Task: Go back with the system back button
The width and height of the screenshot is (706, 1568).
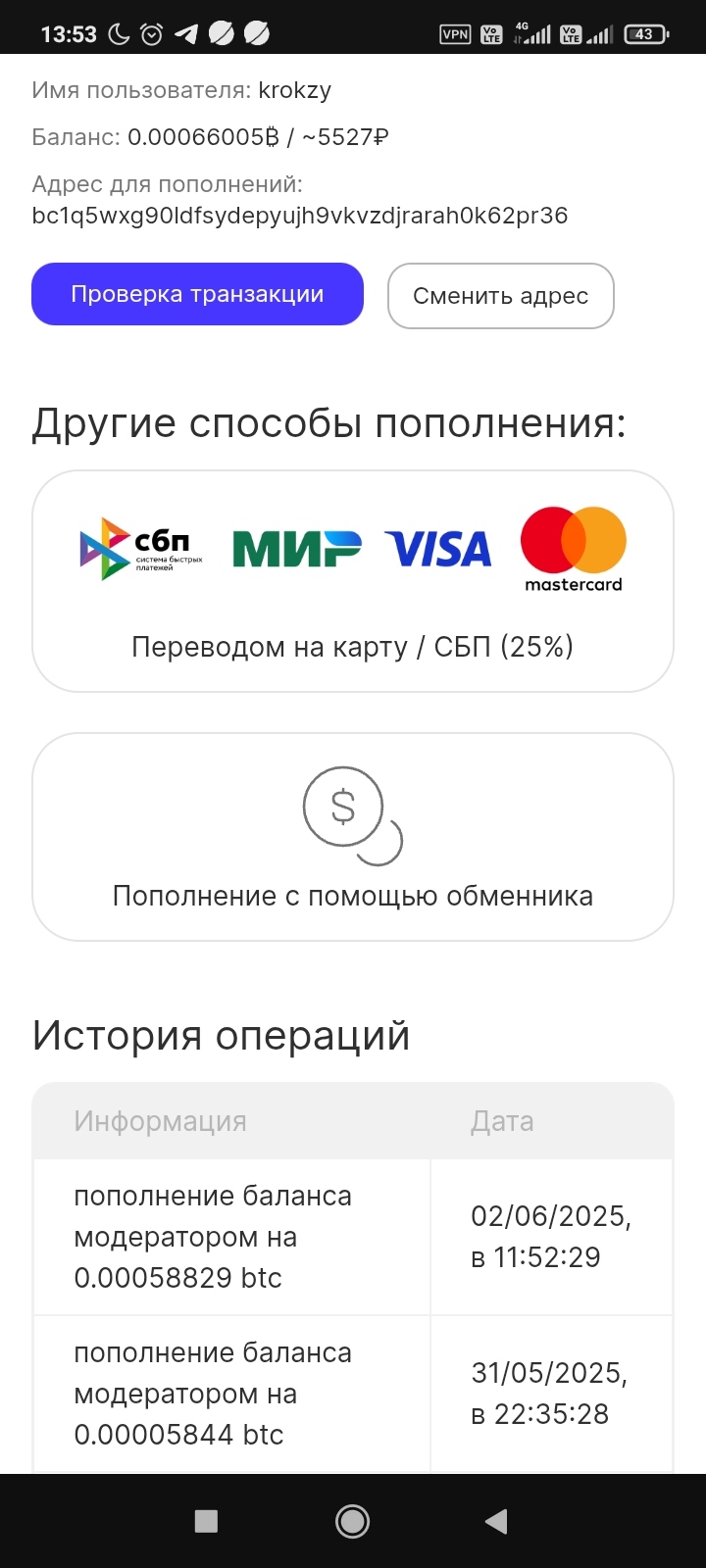Action: [496, 1521]
